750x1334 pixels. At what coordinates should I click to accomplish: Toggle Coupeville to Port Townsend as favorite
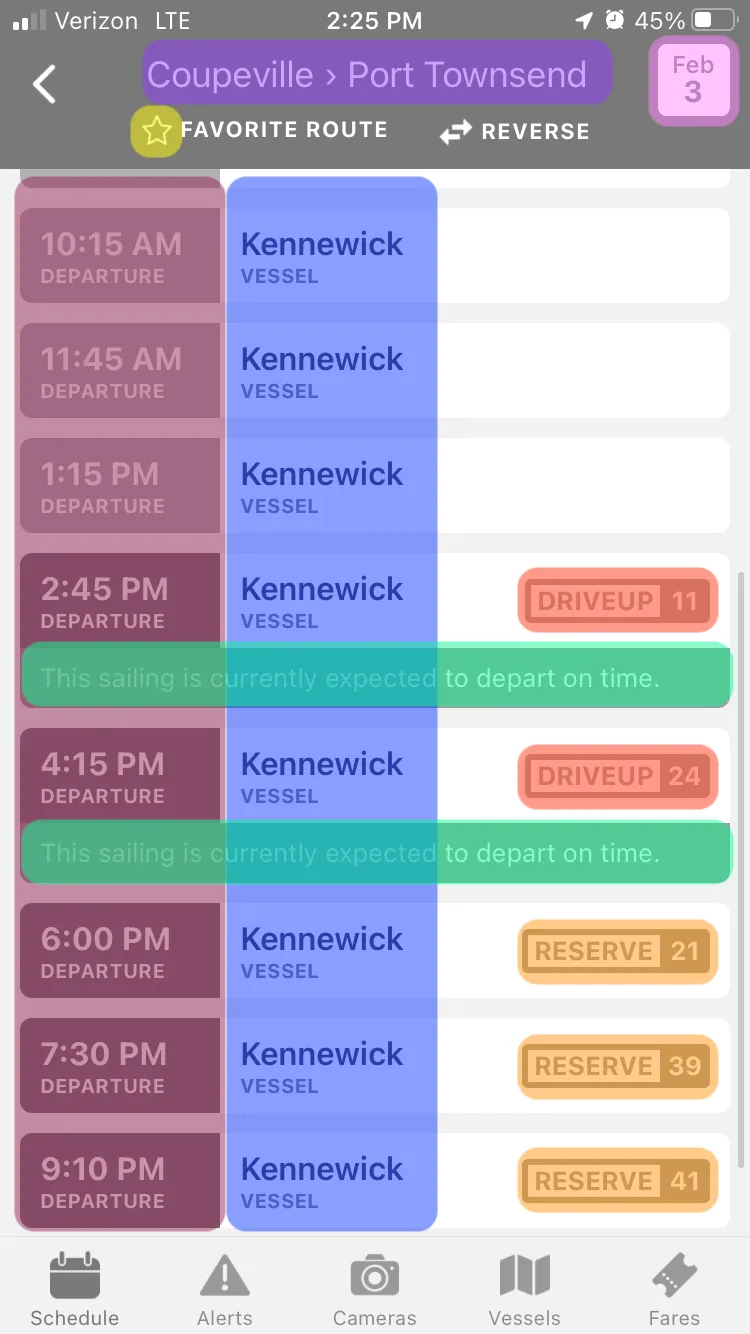[156, 131]
